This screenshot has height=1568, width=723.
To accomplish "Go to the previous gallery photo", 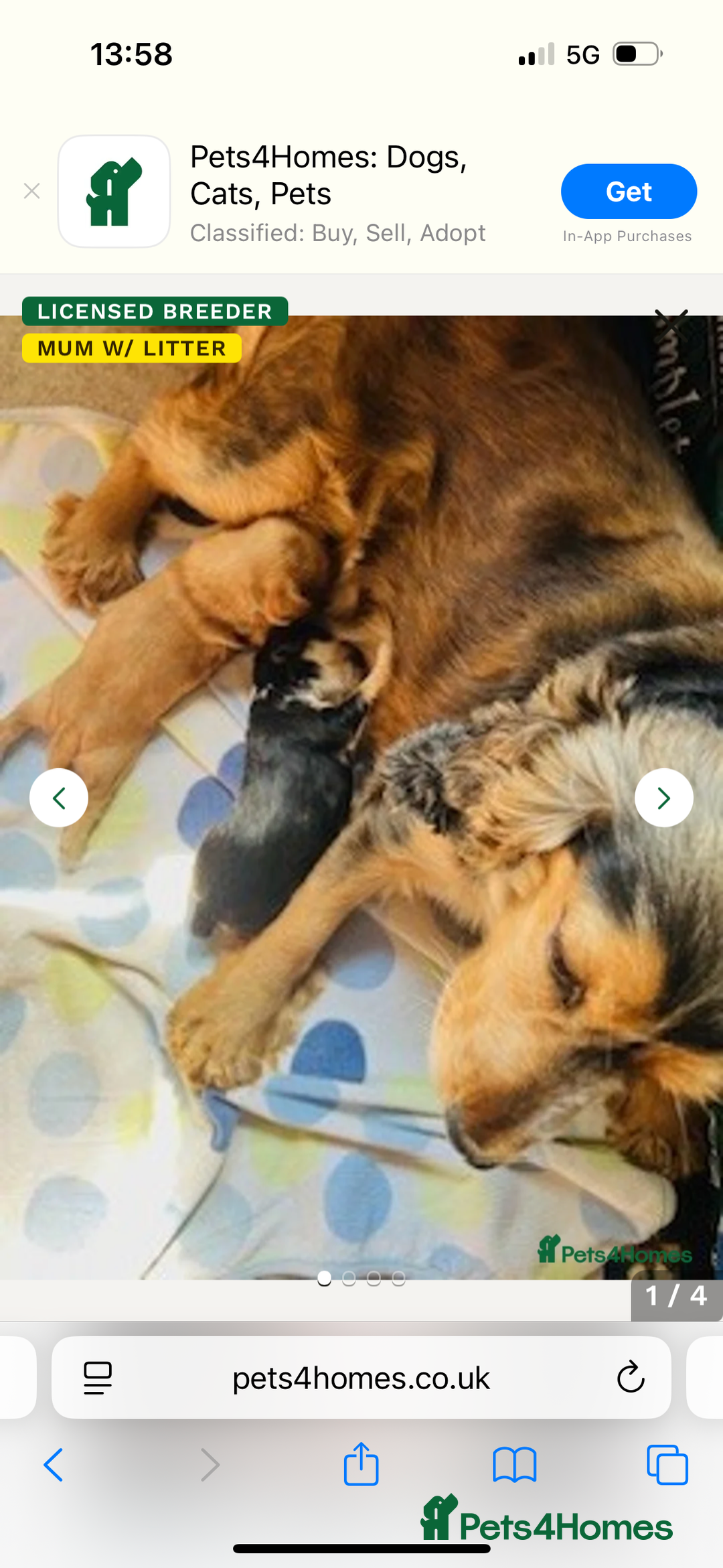I will [x=59, y=798].
